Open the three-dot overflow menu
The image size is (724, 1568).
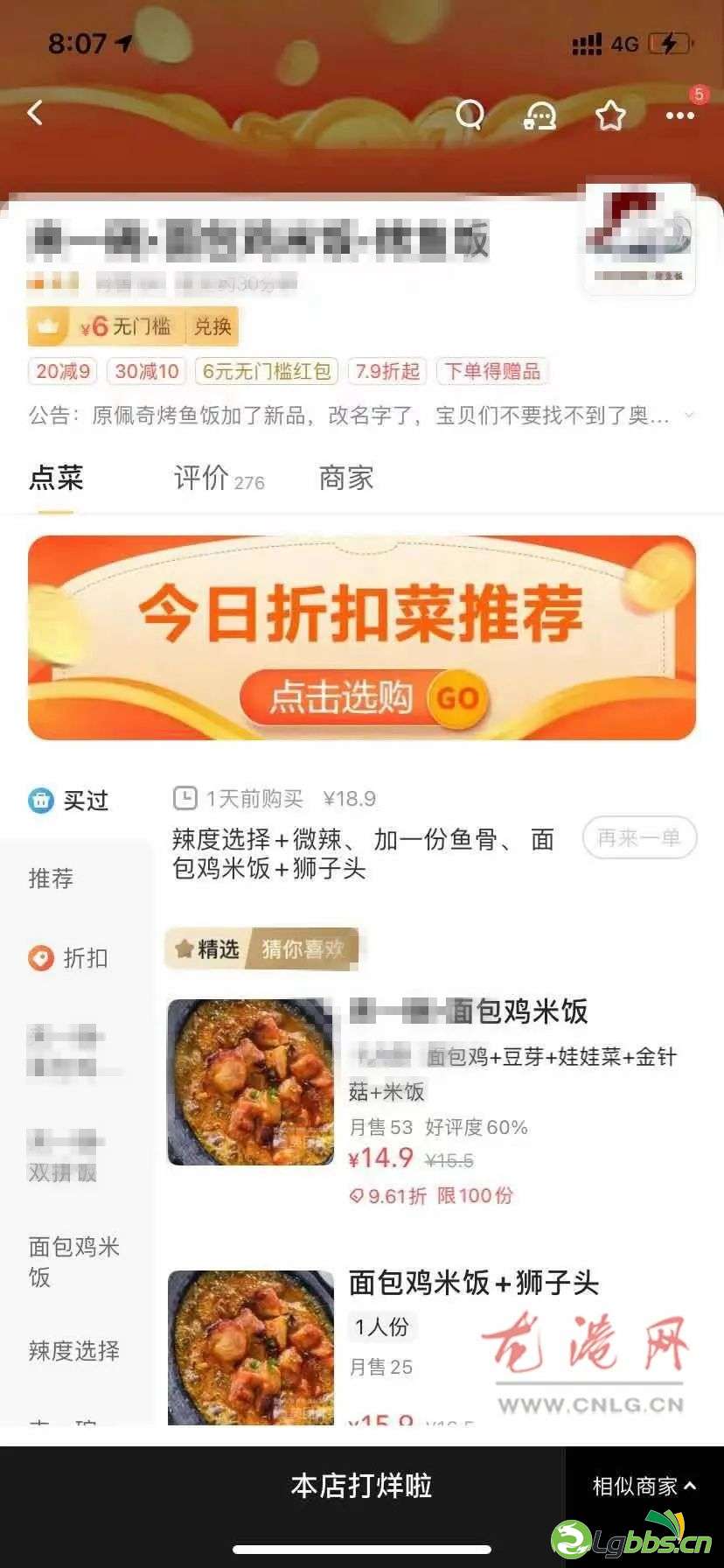pyautogui.click(x=679, y=115)
